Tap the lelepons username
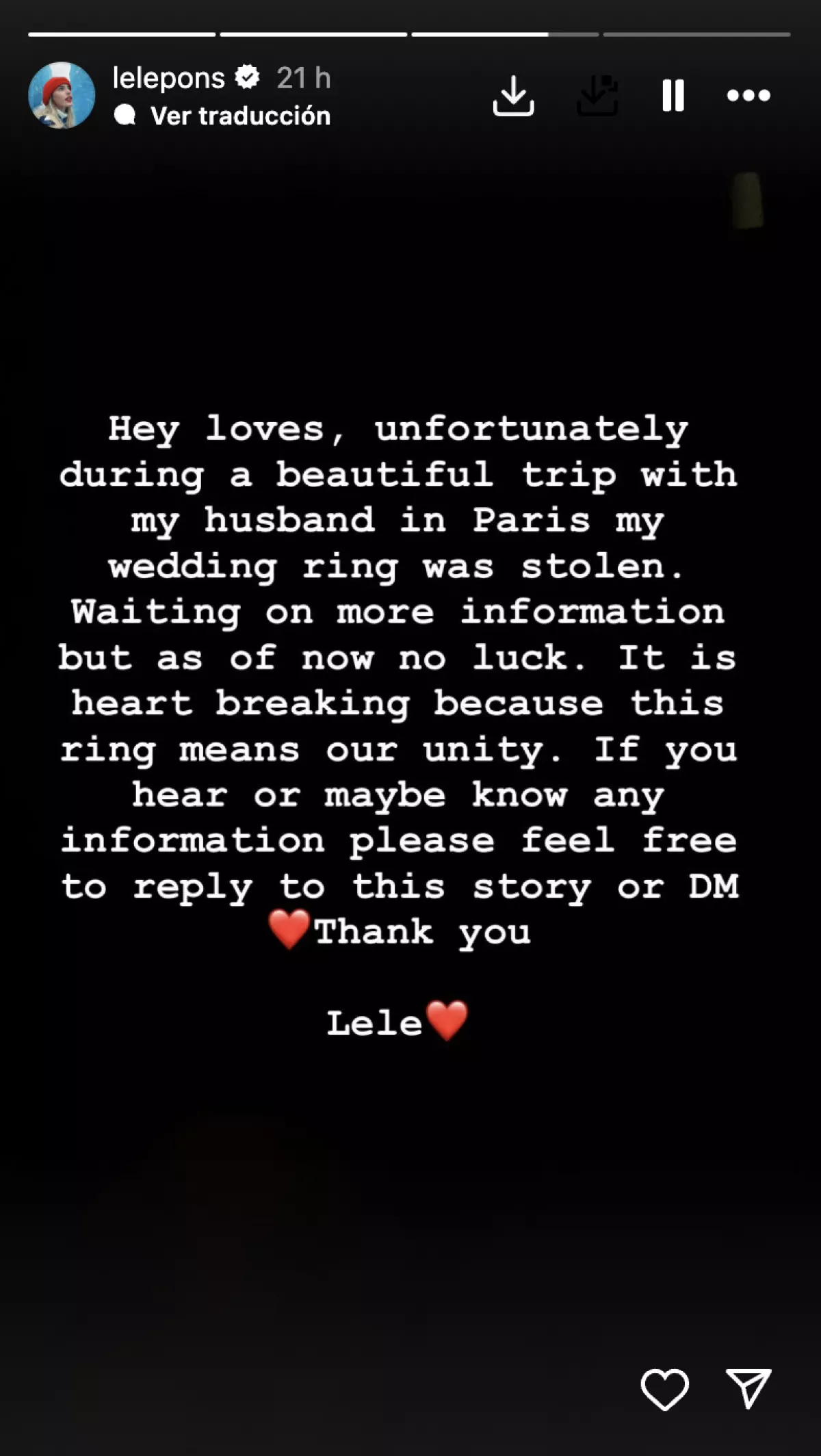The height and width of the screenshot is (1456, 821). 168,78
